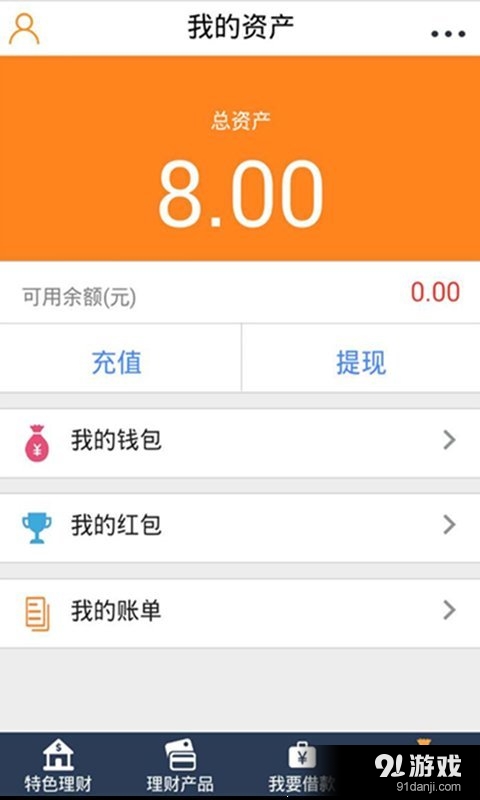The height and width of the screenshot is (800, 480).
Task: Switch to the 特色理财 tab
Action: [x=59, y=766]
